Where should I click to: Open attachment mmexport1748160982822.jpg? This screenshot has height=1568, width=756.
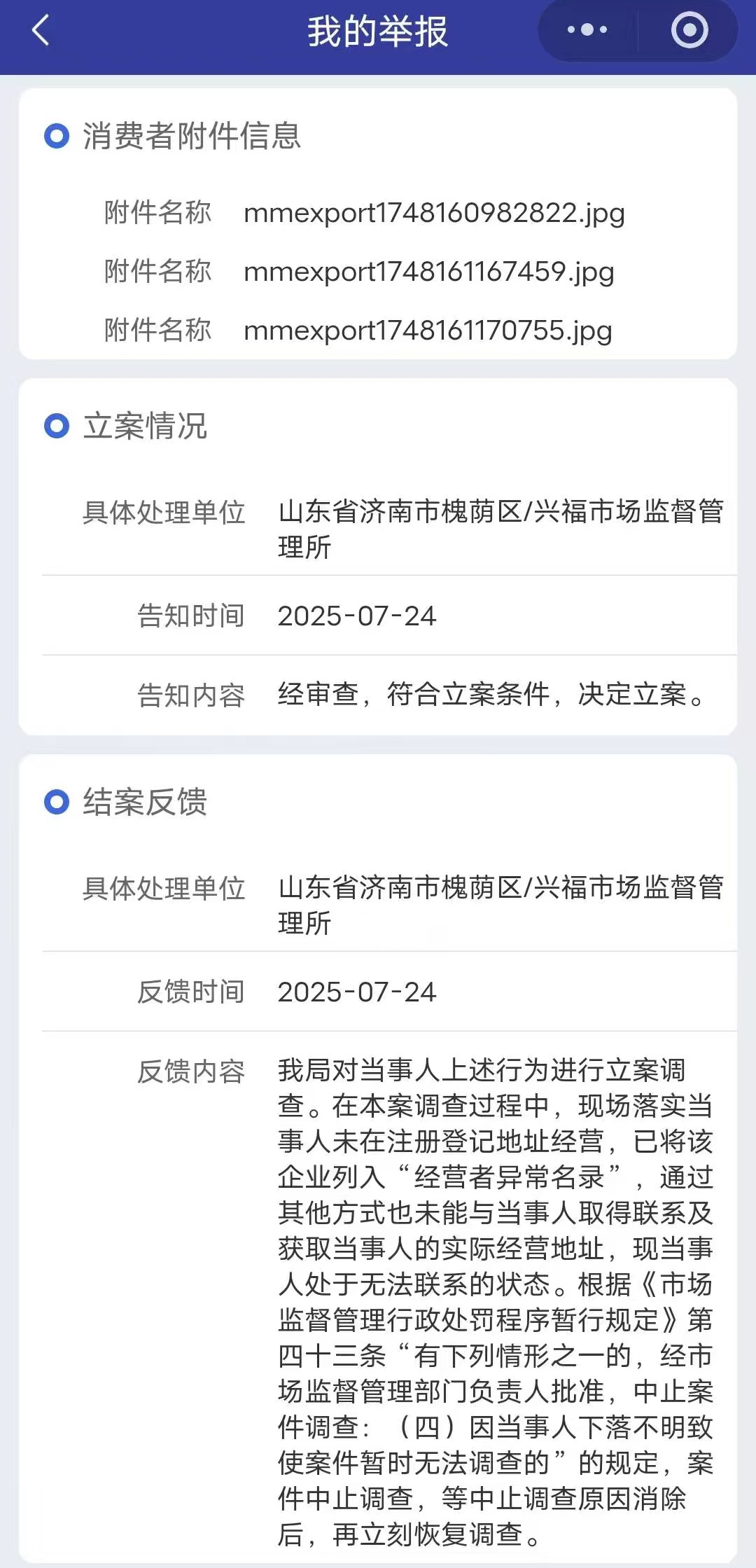[434, 213]
